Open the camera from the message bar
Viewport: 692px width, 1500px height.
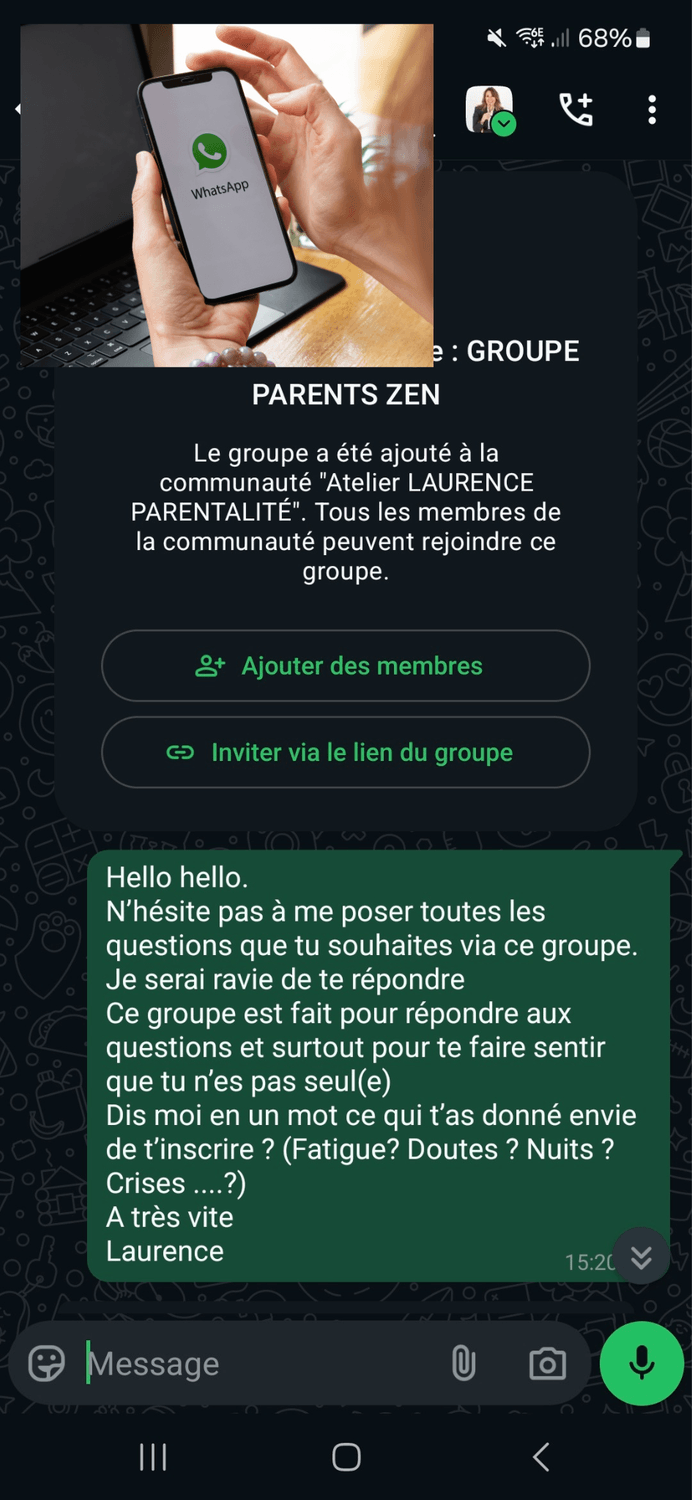point(547,1363)
